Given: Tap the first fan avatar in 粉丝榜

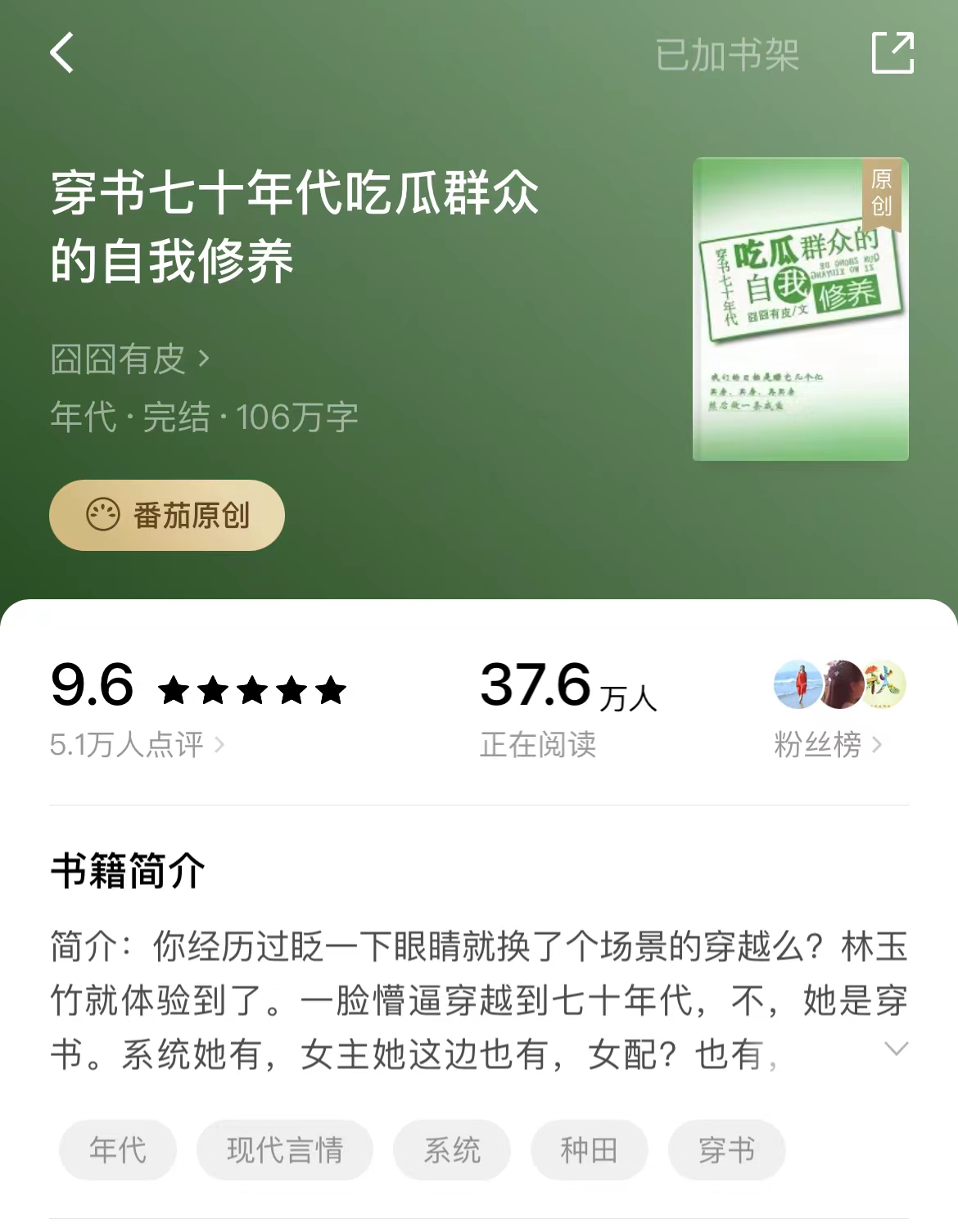Looking at the screenshot, I should pos(796,684).
